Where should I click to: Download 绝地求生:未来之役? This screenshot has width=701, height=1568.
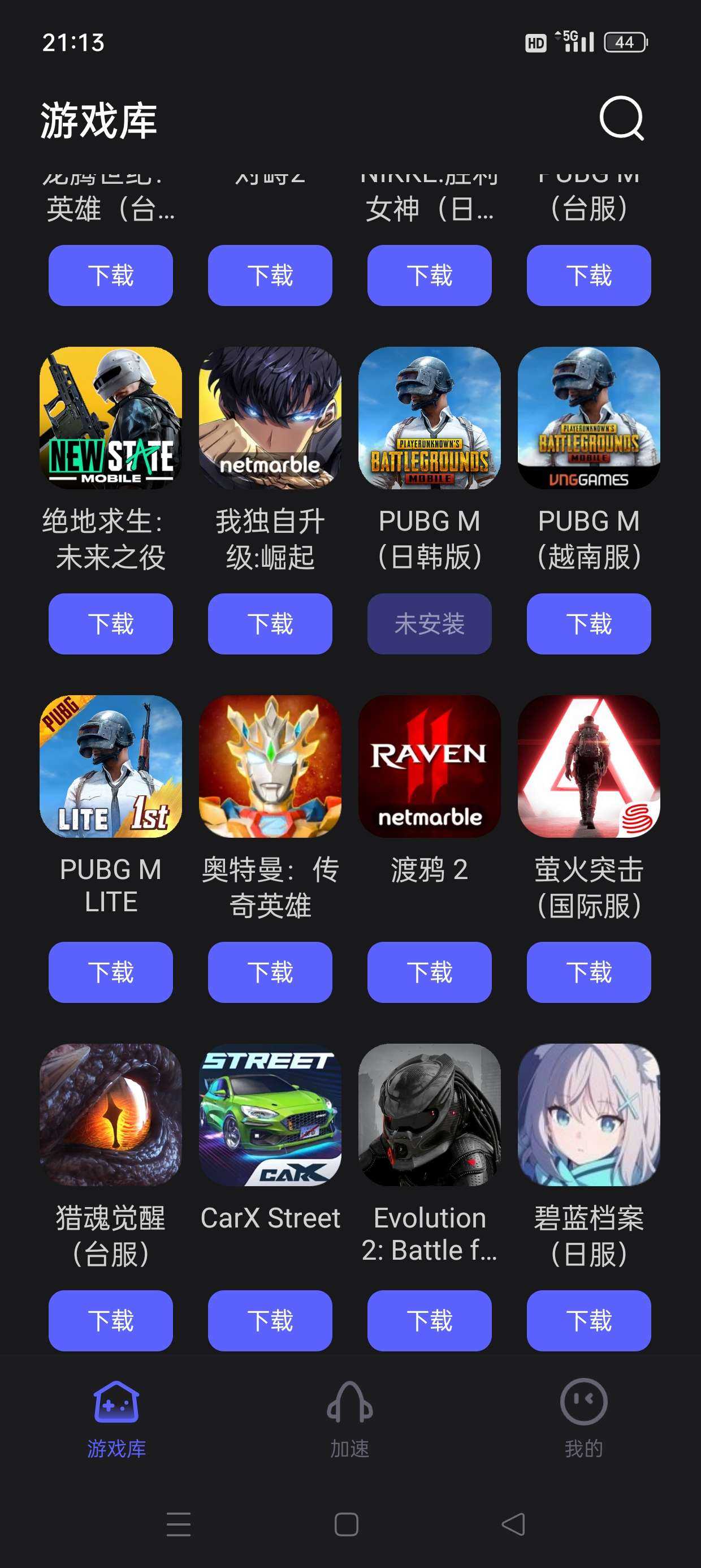click(111, 624)
